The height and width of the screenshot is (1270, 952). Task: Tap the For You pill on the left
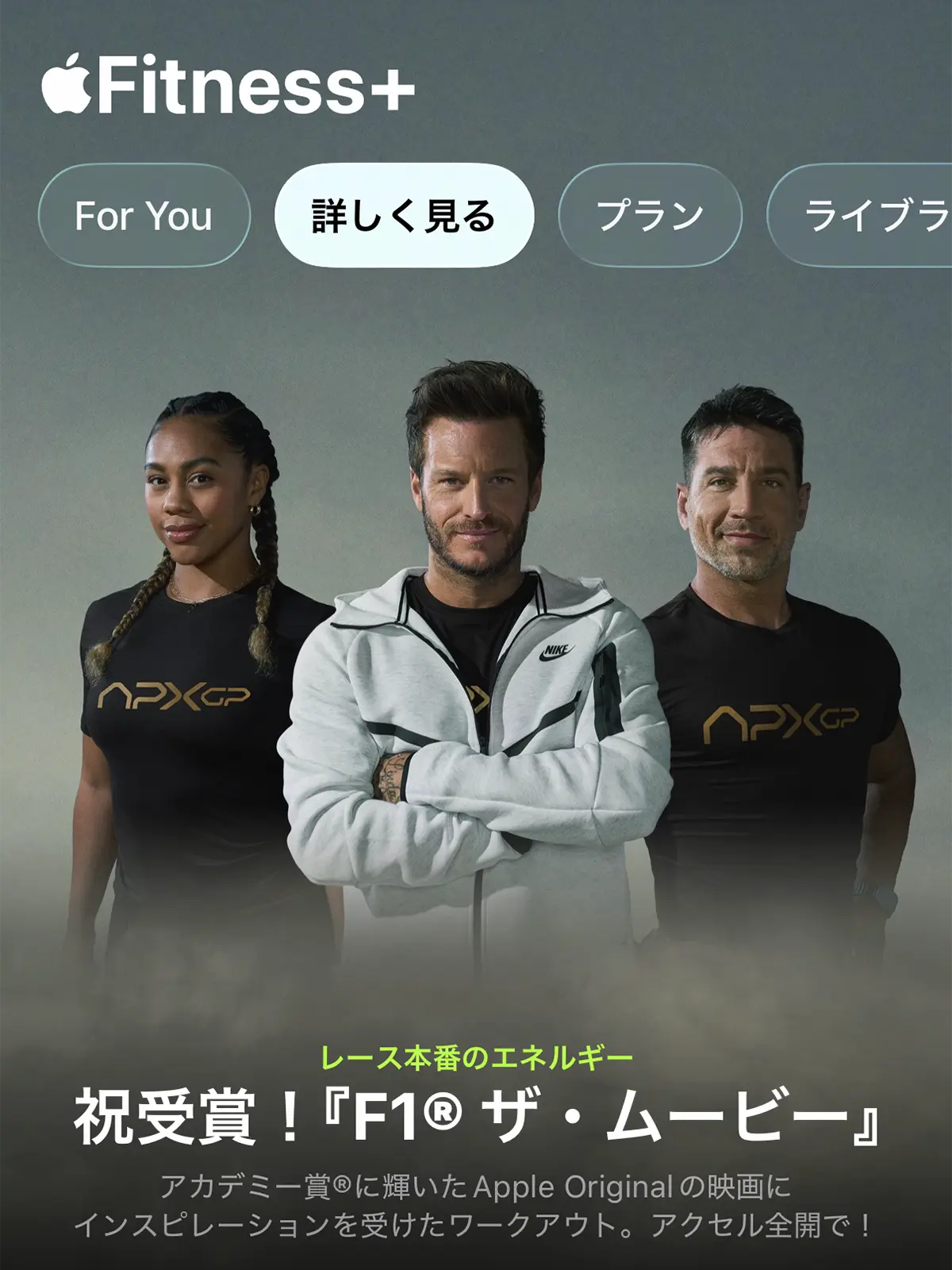point(143,216)
